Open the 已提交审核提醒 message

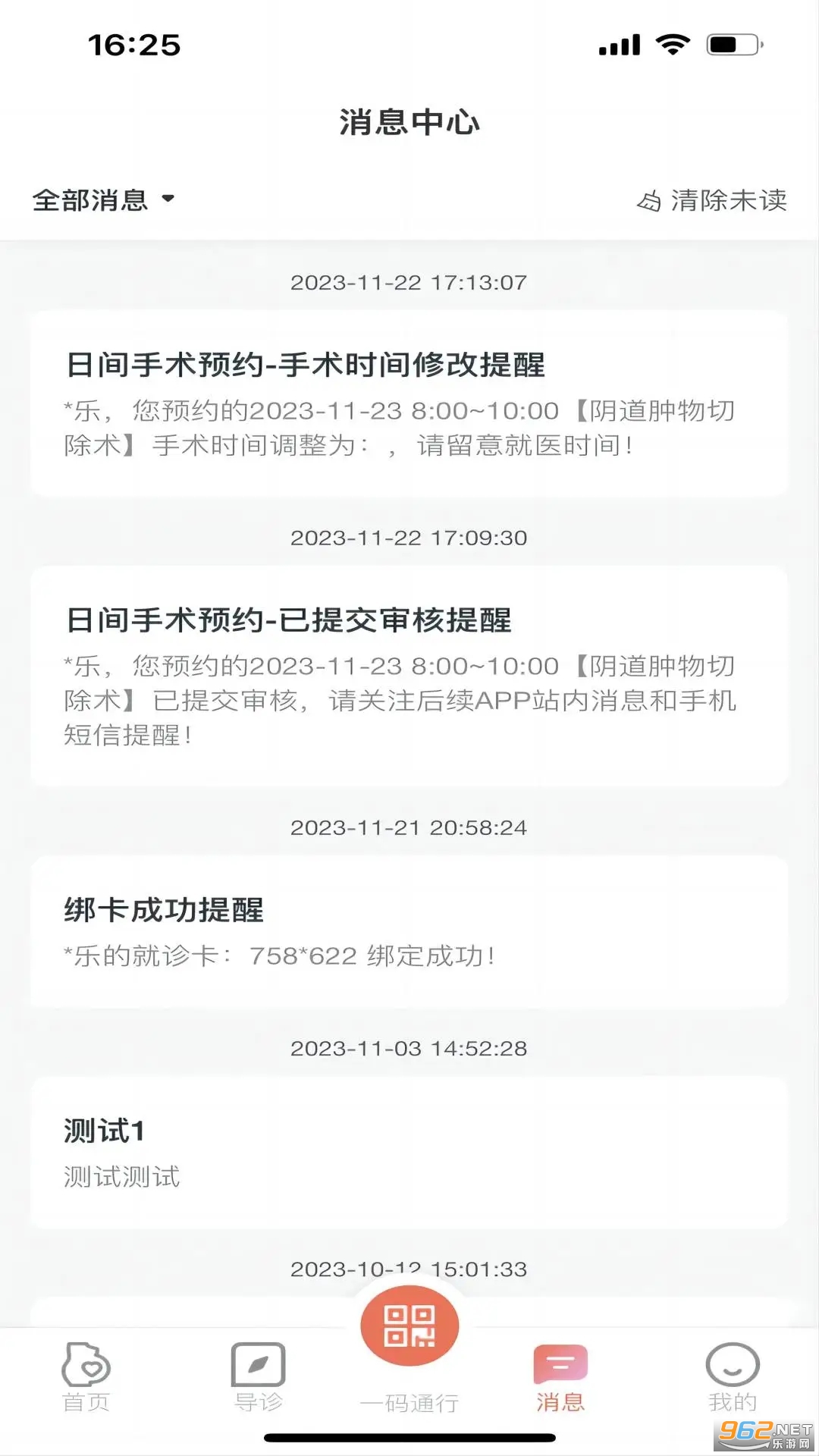(x=409, y=676)
